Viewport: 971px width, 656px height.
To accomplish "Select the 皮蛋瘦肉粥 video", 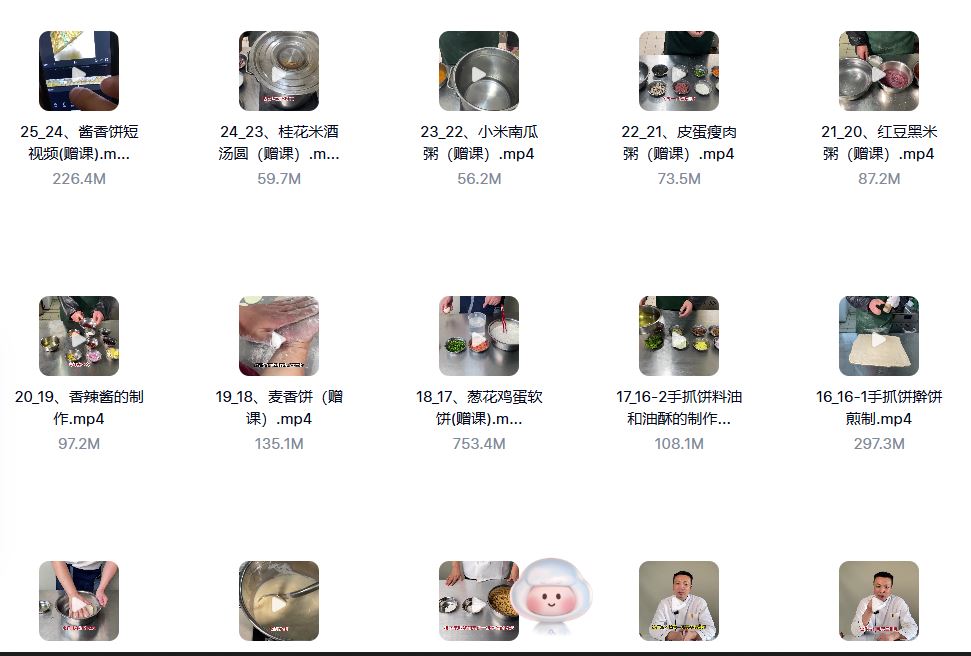I will tap(679, 71).
